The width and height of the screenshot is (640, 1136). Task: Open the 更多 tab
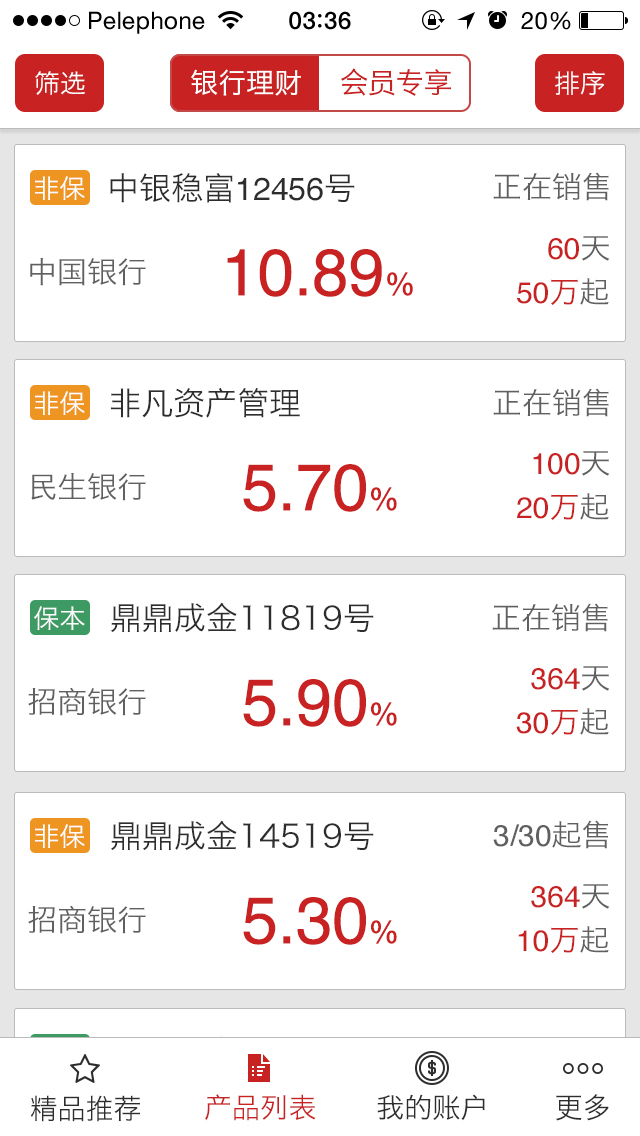(582, 1088)
